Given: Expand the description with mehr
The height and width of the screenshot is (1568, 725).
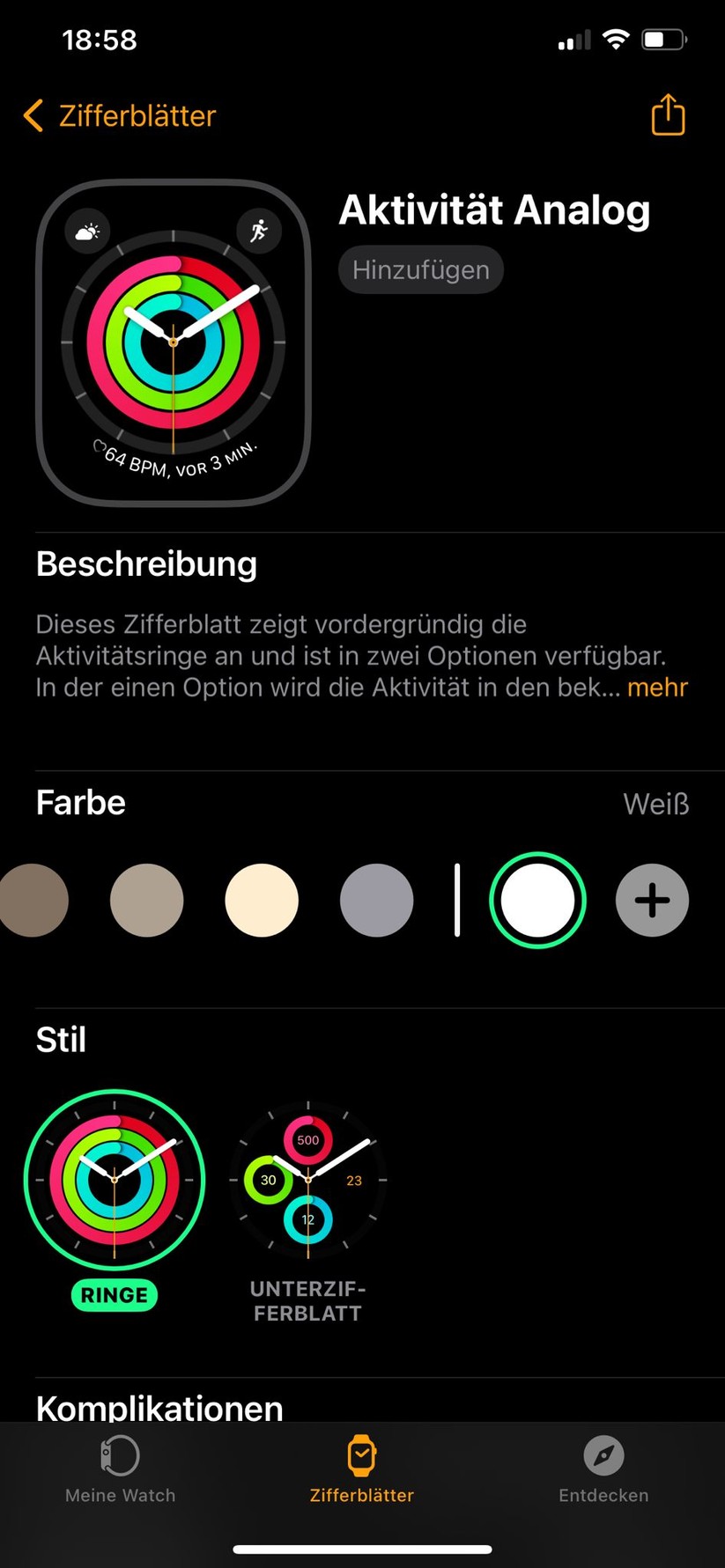Looking at the screenshot, I should click(x=657, y=688).
